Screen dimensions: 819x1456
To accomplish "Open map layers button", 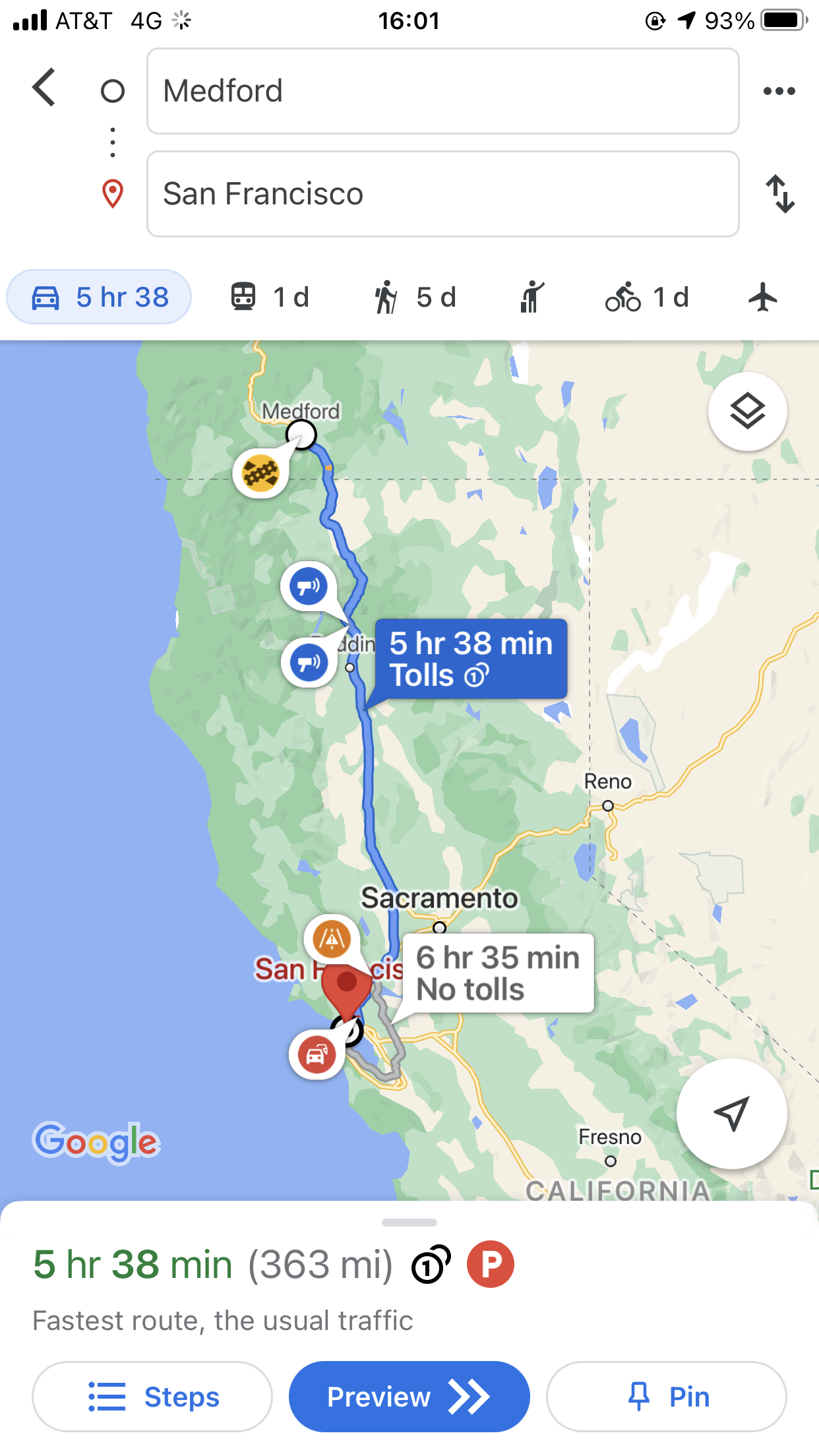I will point(747,411).
